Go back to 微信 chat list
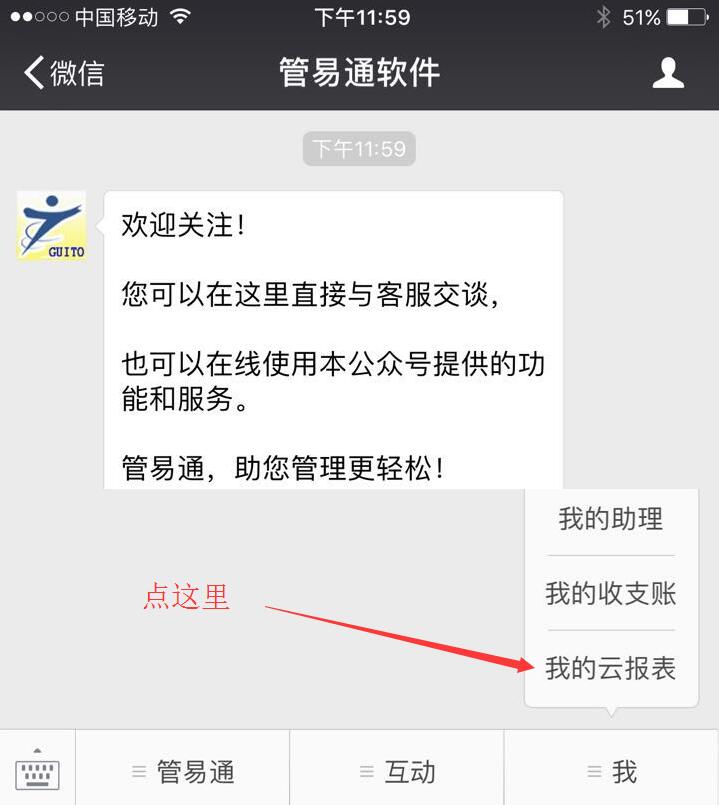719x805 pixels. pos(64,73)
